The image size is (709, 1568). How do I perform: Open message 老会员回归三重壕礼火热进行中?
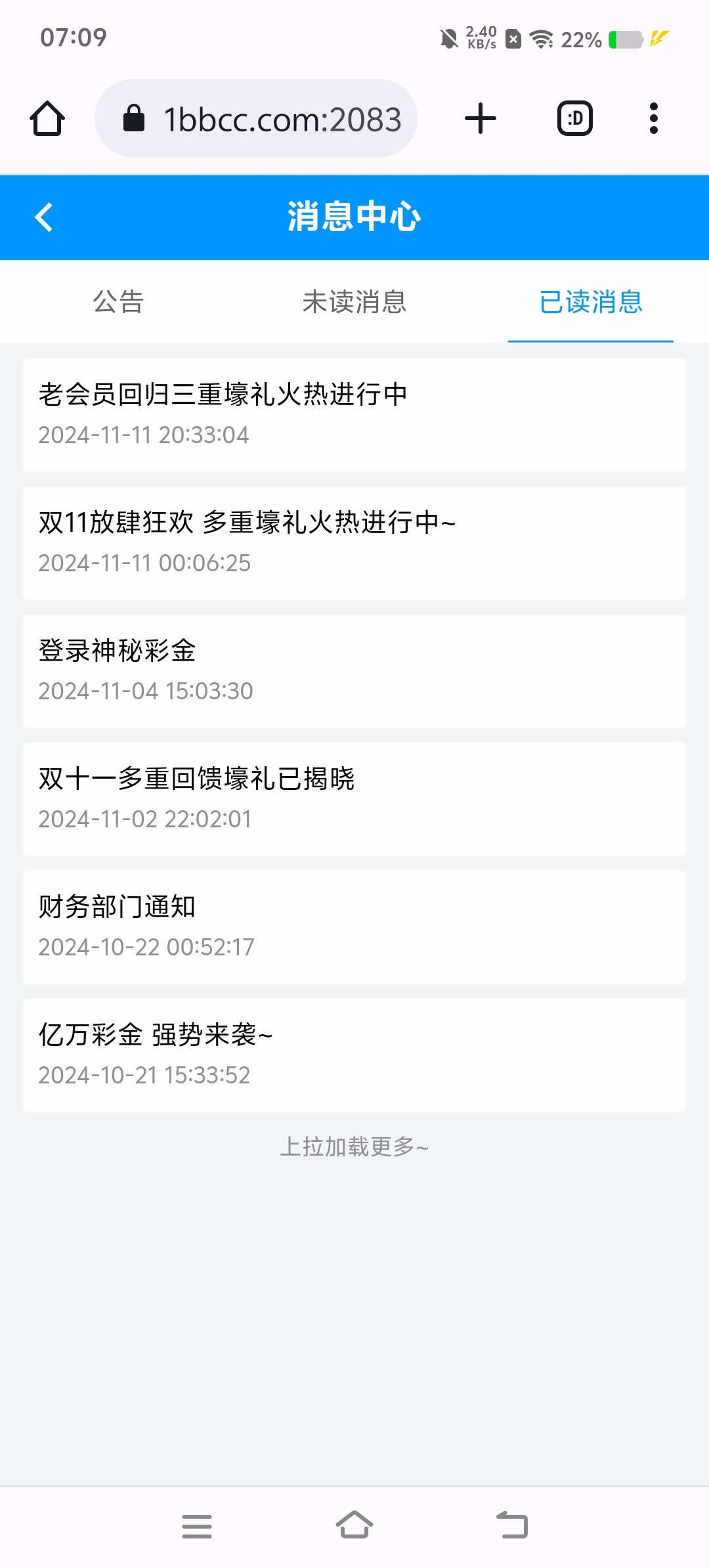click(x=354, y=414)
